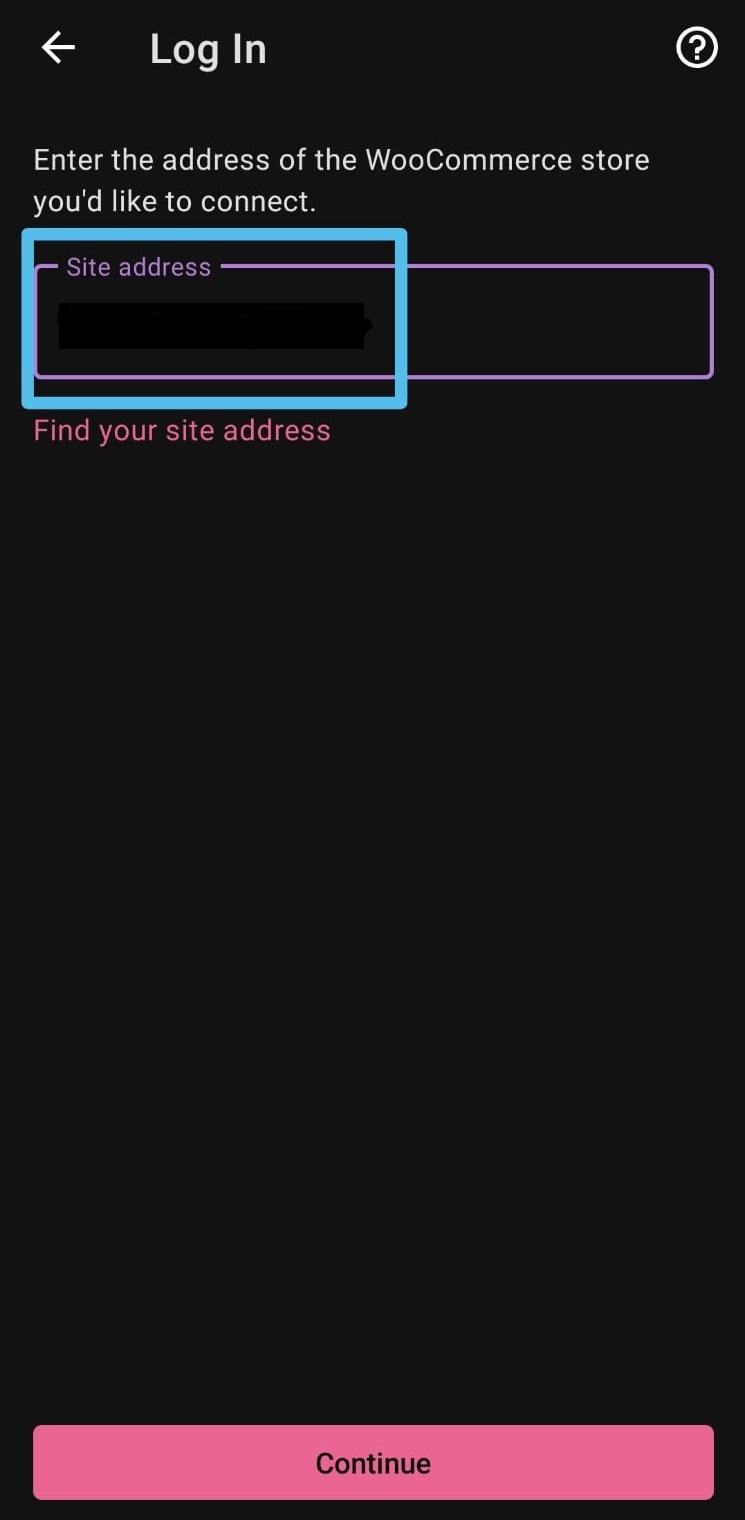This screenshot has width=745, height=1520.
Task: Open the help question mark icon
Action: (x=697, y=48)
